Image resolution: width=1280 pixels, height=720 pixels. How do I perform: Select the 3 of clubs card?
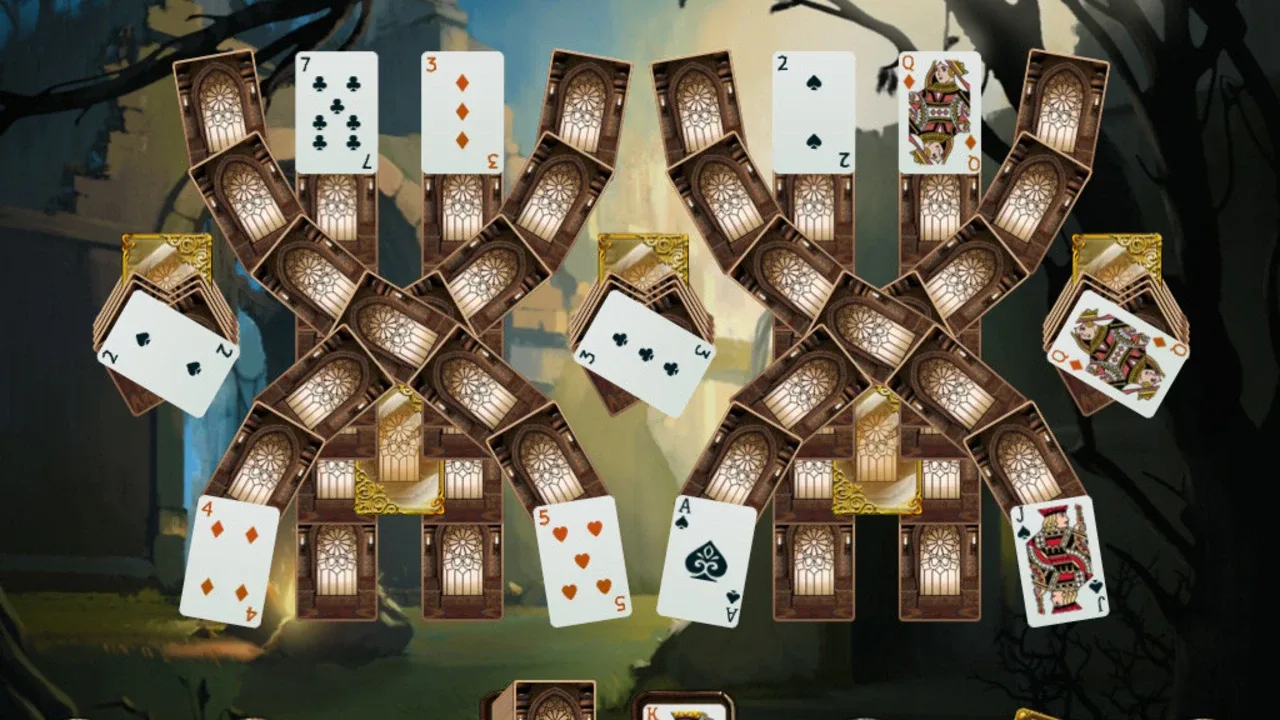[645, 354]
